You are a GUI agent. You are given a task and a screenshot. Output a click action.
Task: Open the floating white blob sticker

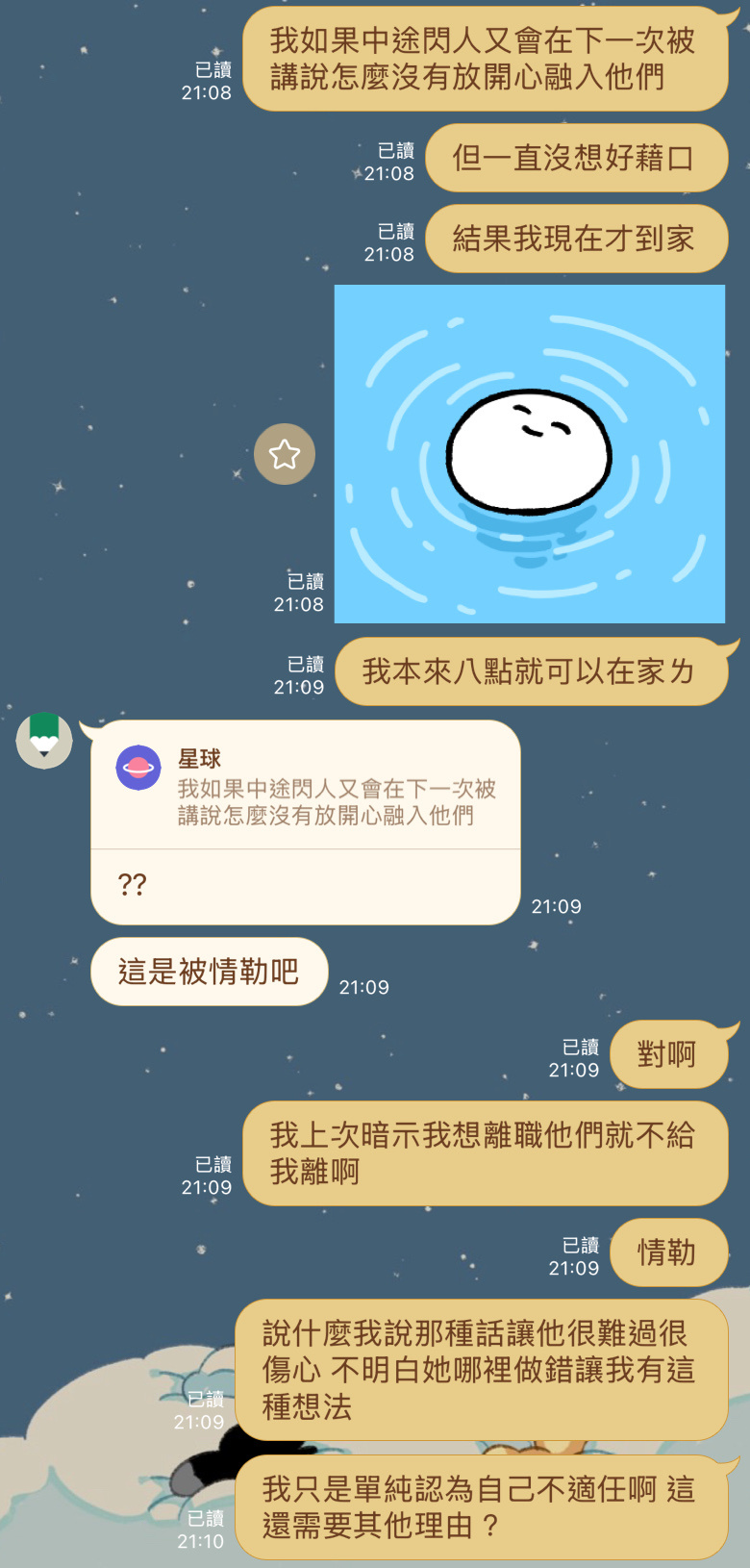[x=529, y=454]
